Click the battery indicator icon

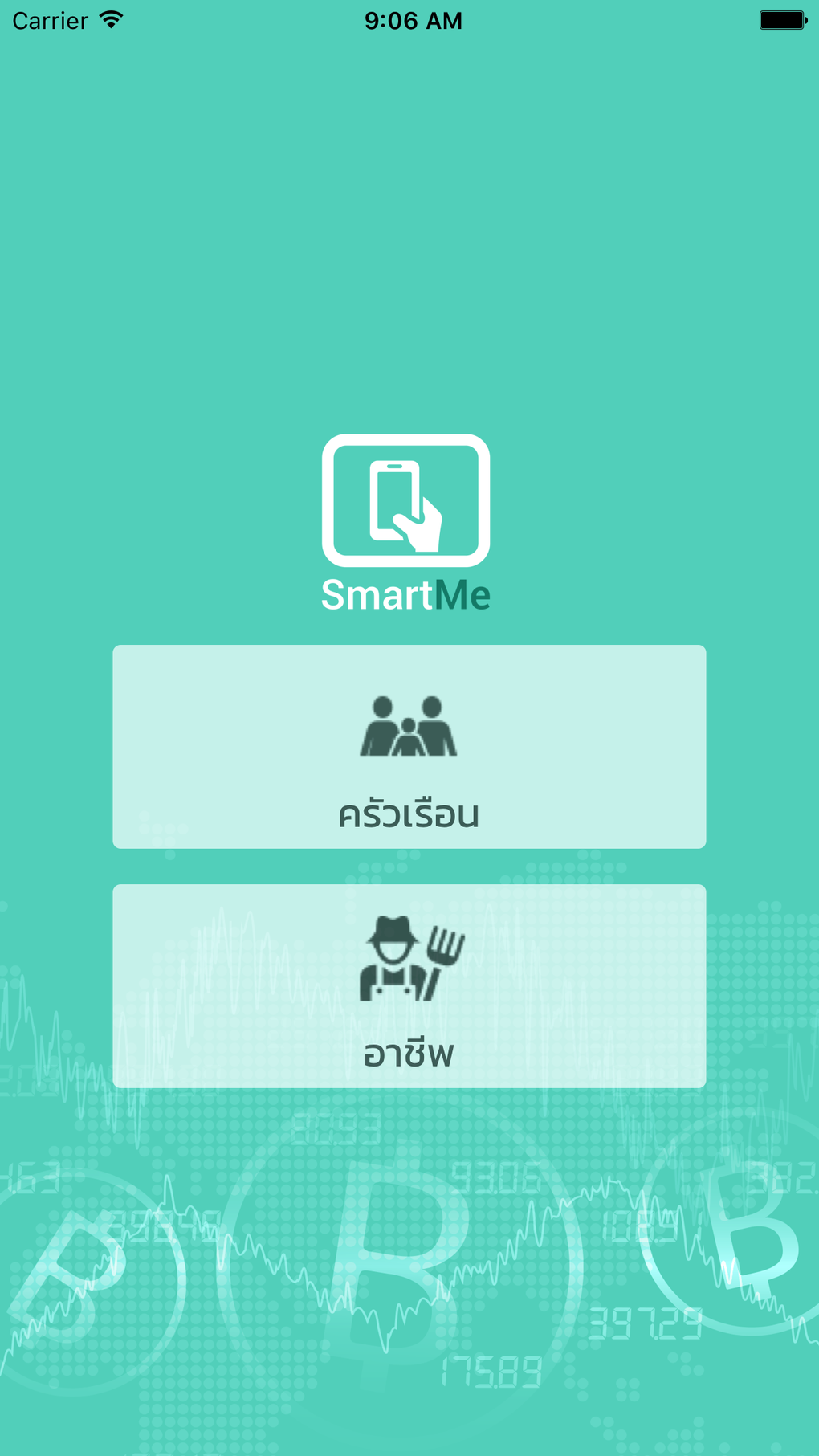pos(780,19)
